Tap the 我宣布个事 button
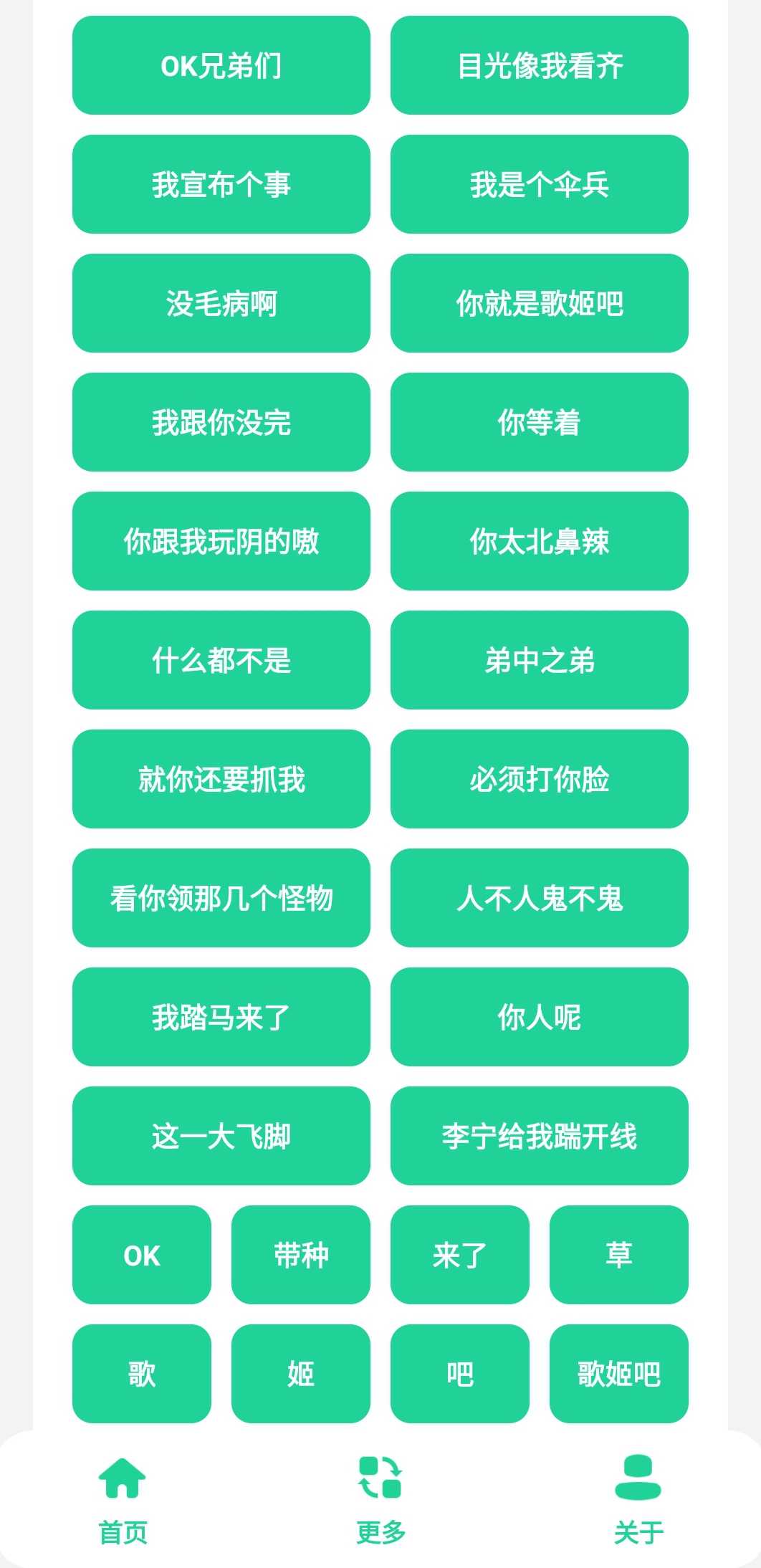Viewport: 761px width, 1568px height. pyautogui.click(x=221, y=184)
